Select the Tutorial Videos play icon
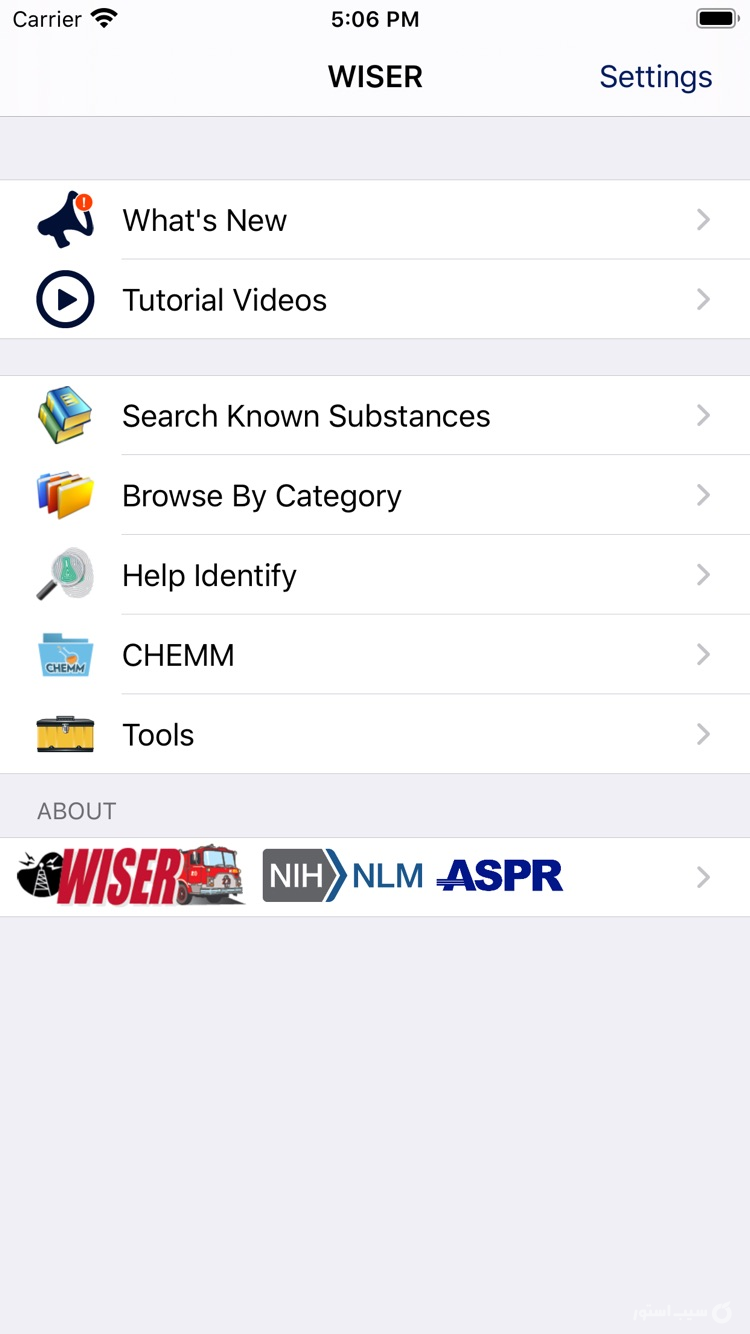Viewport: 750px width, 1334px height. point(64,299)
